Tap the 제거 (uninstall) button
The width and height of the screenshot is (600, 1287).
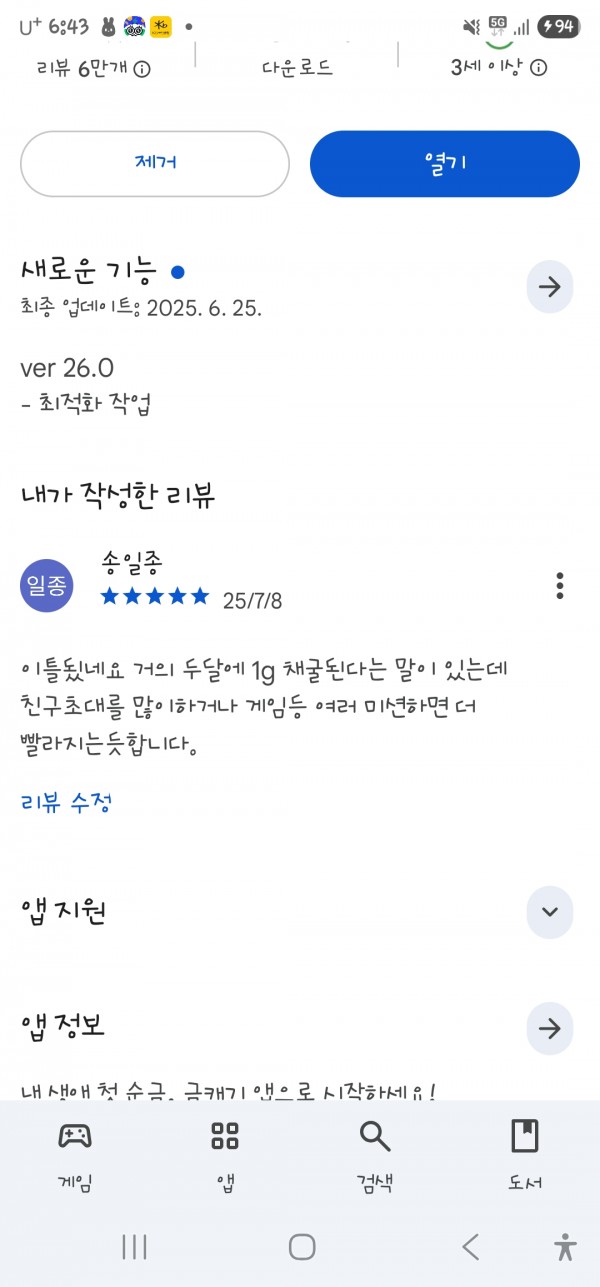[155, 163]
